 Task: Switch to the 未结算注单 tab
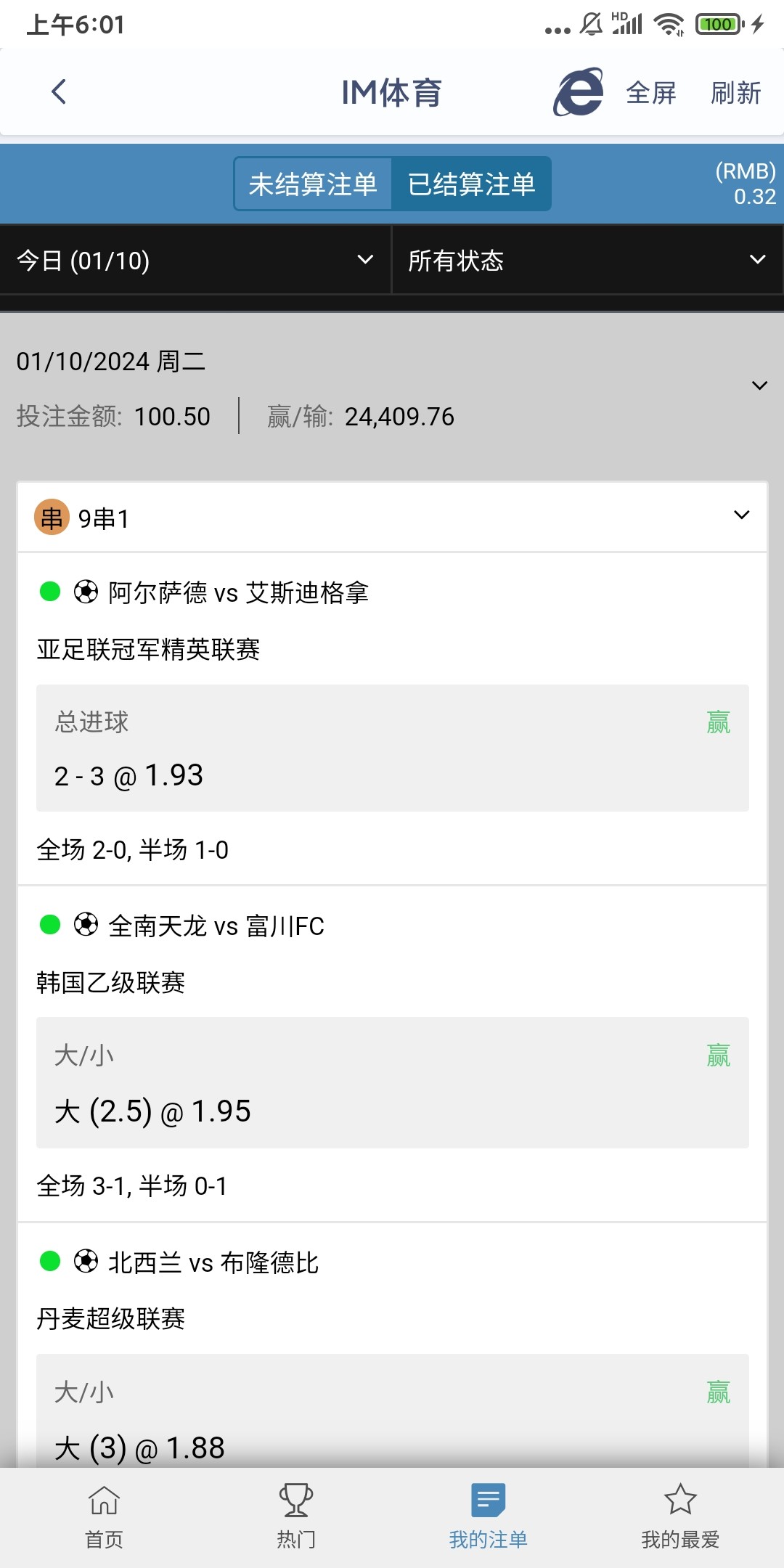click(313, 184)
